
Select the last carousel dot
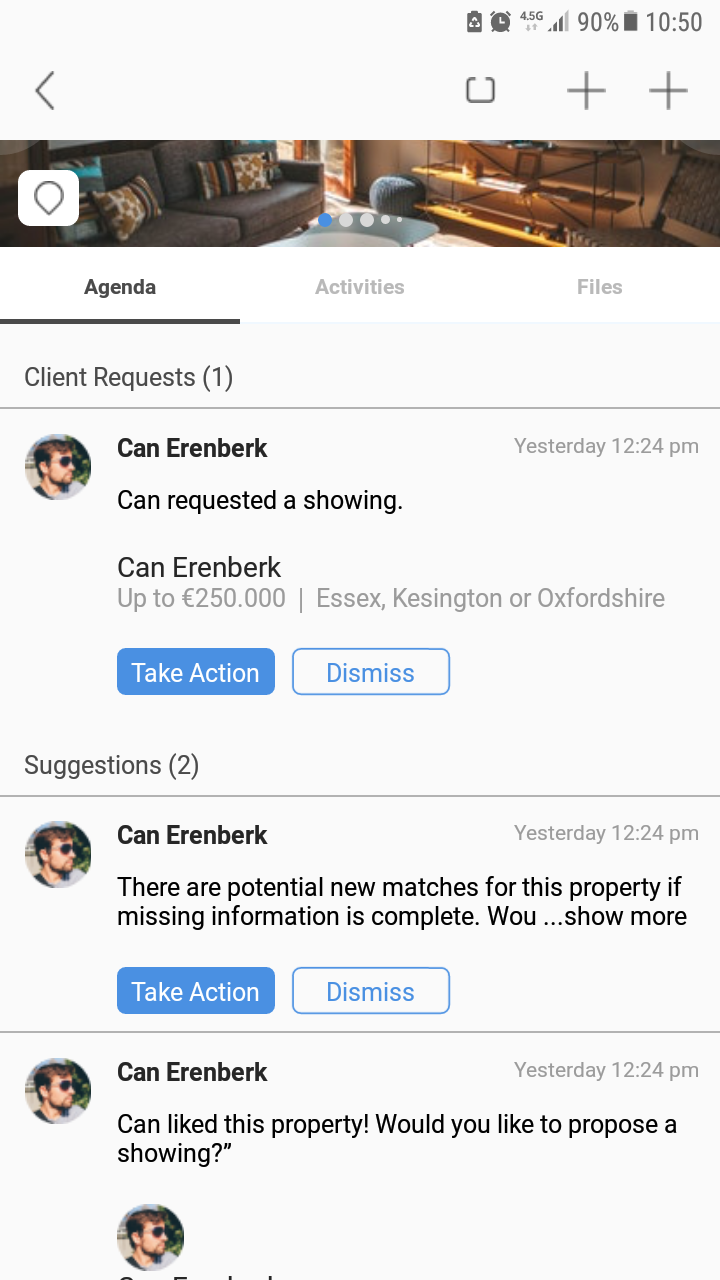[398, 219]
